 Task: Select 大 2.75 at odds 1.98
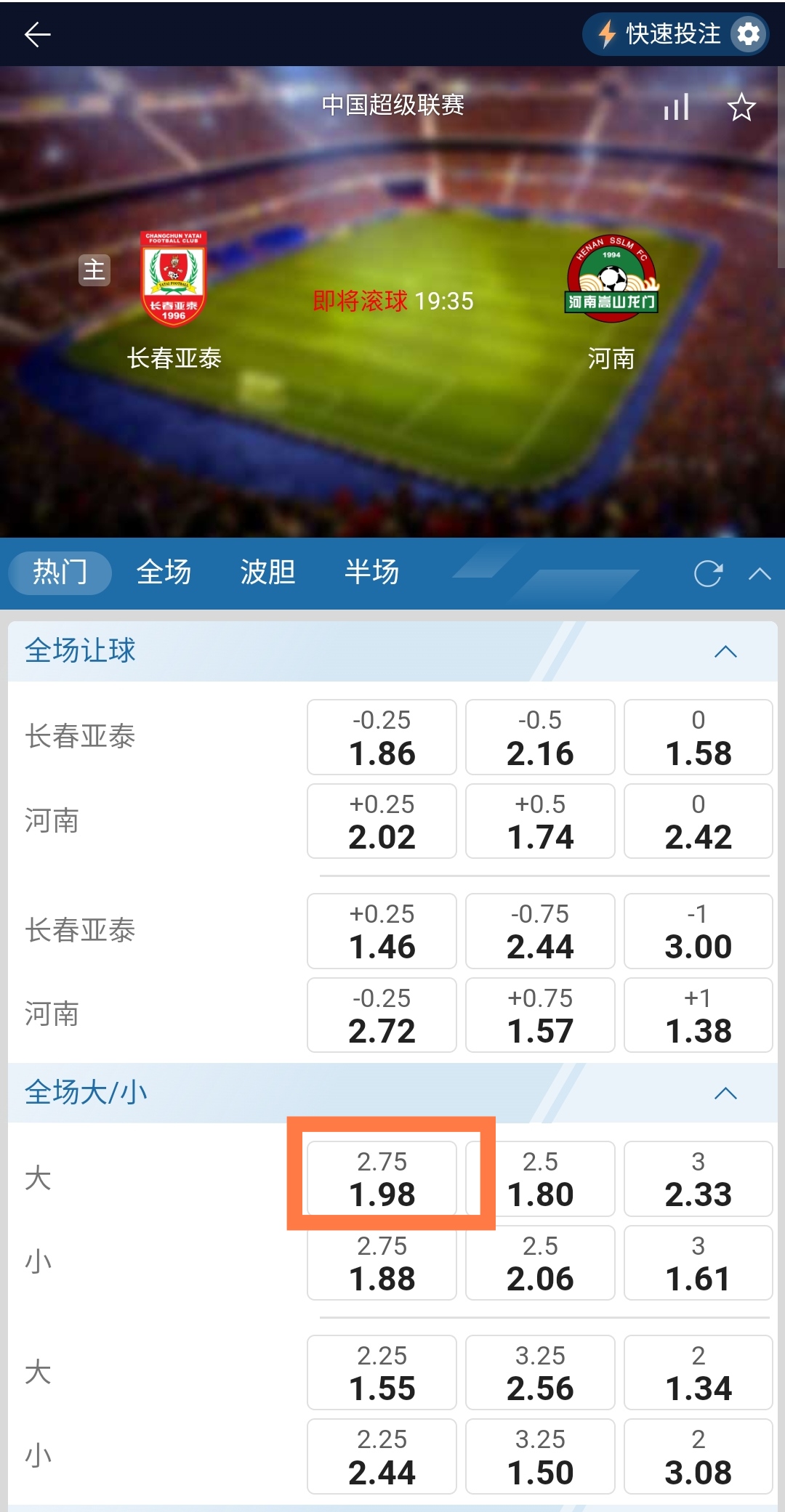[x=382, y=1179]
